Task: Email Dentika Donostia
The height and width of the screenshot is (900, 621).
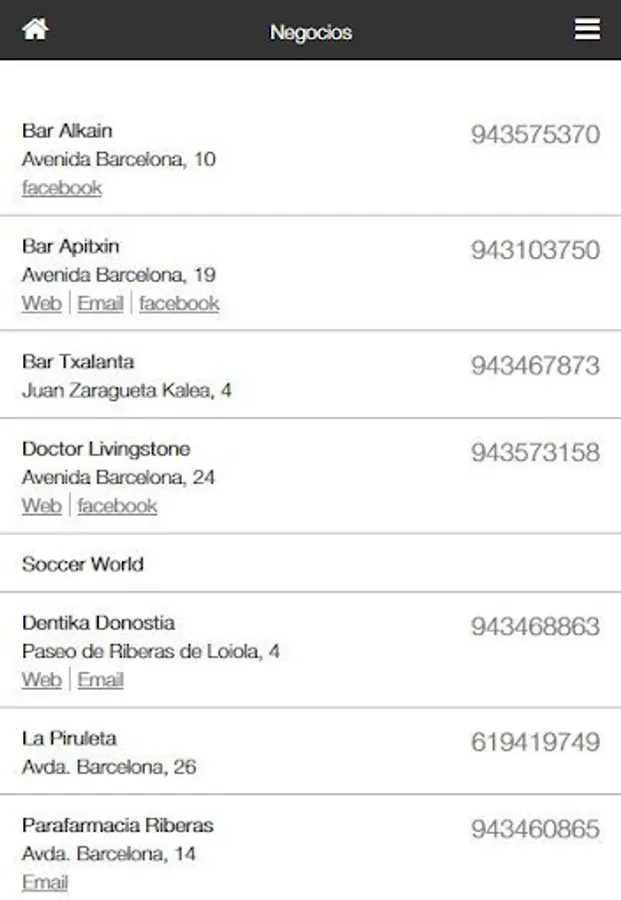Action: click(100, 681)
